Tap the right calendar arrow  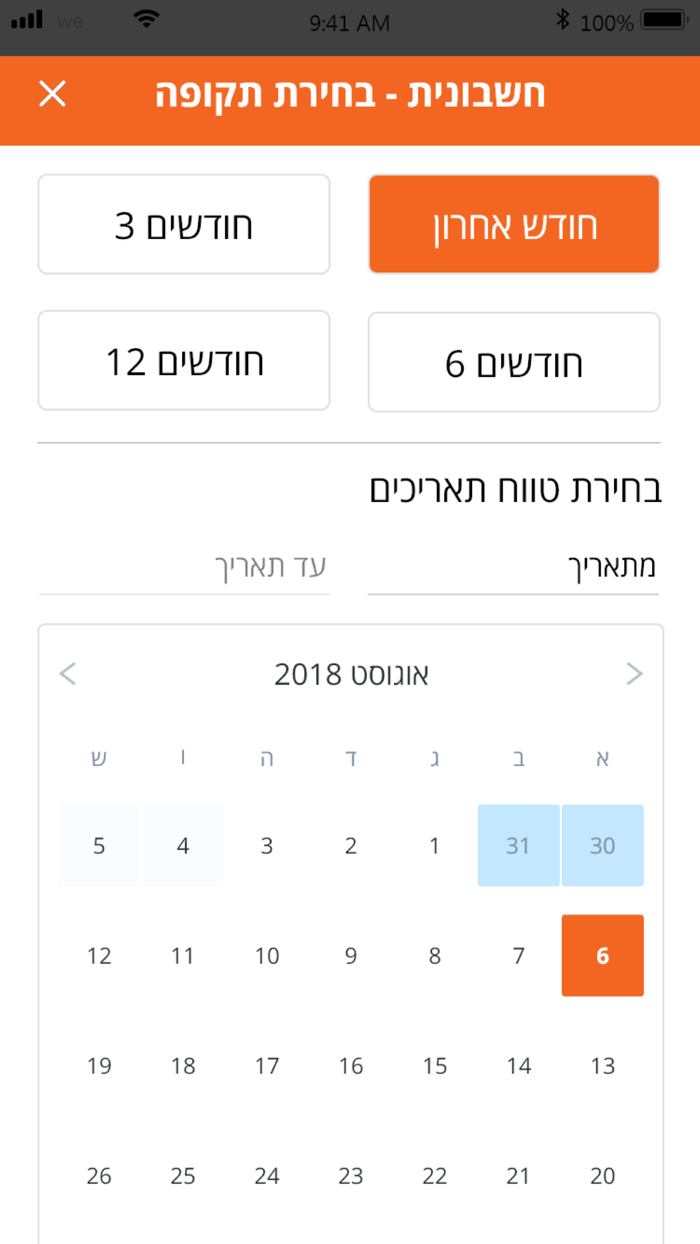click(x=634, y=674)
